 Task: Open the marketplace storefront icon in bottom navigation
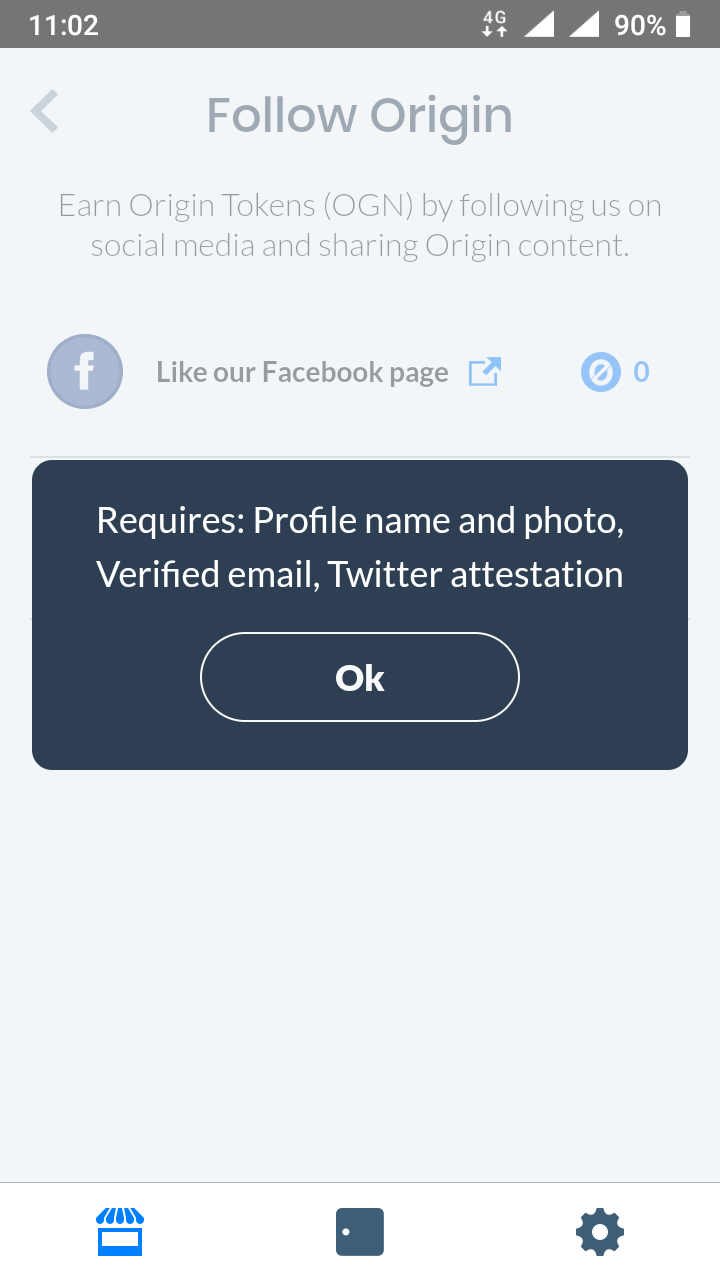119,1231
